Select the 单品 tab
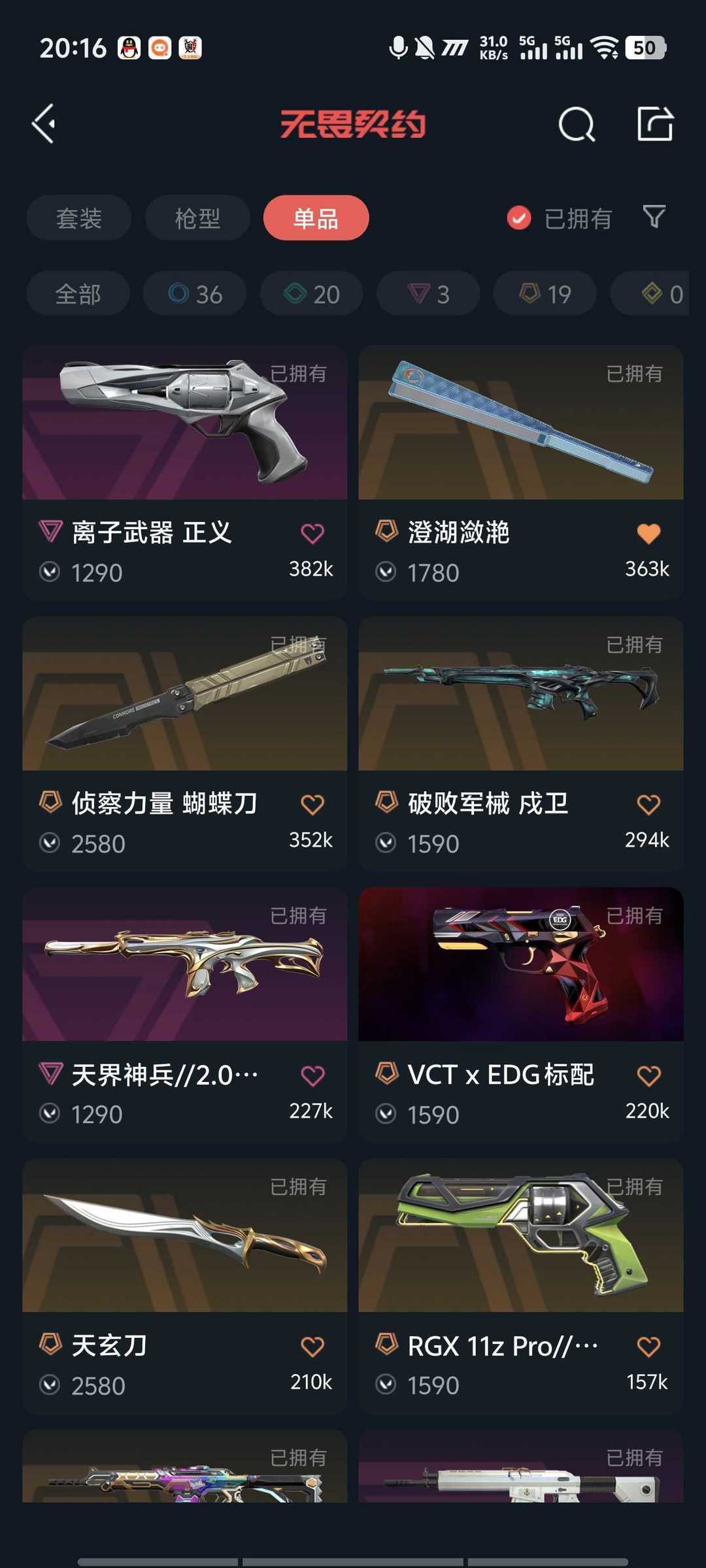This screenshot has width=706, height=1568. tap(316, 218)
